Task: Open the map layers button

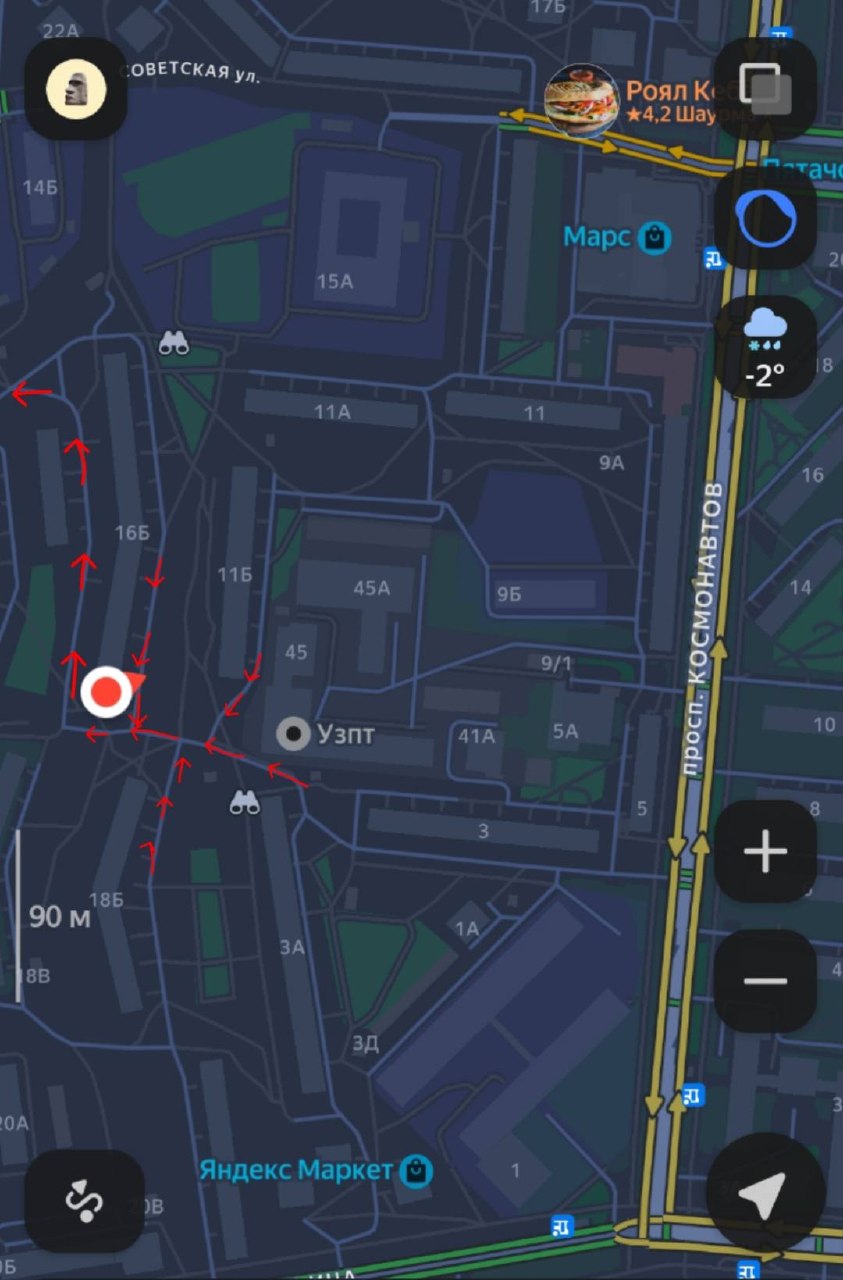Action: [x=765, y=89]
